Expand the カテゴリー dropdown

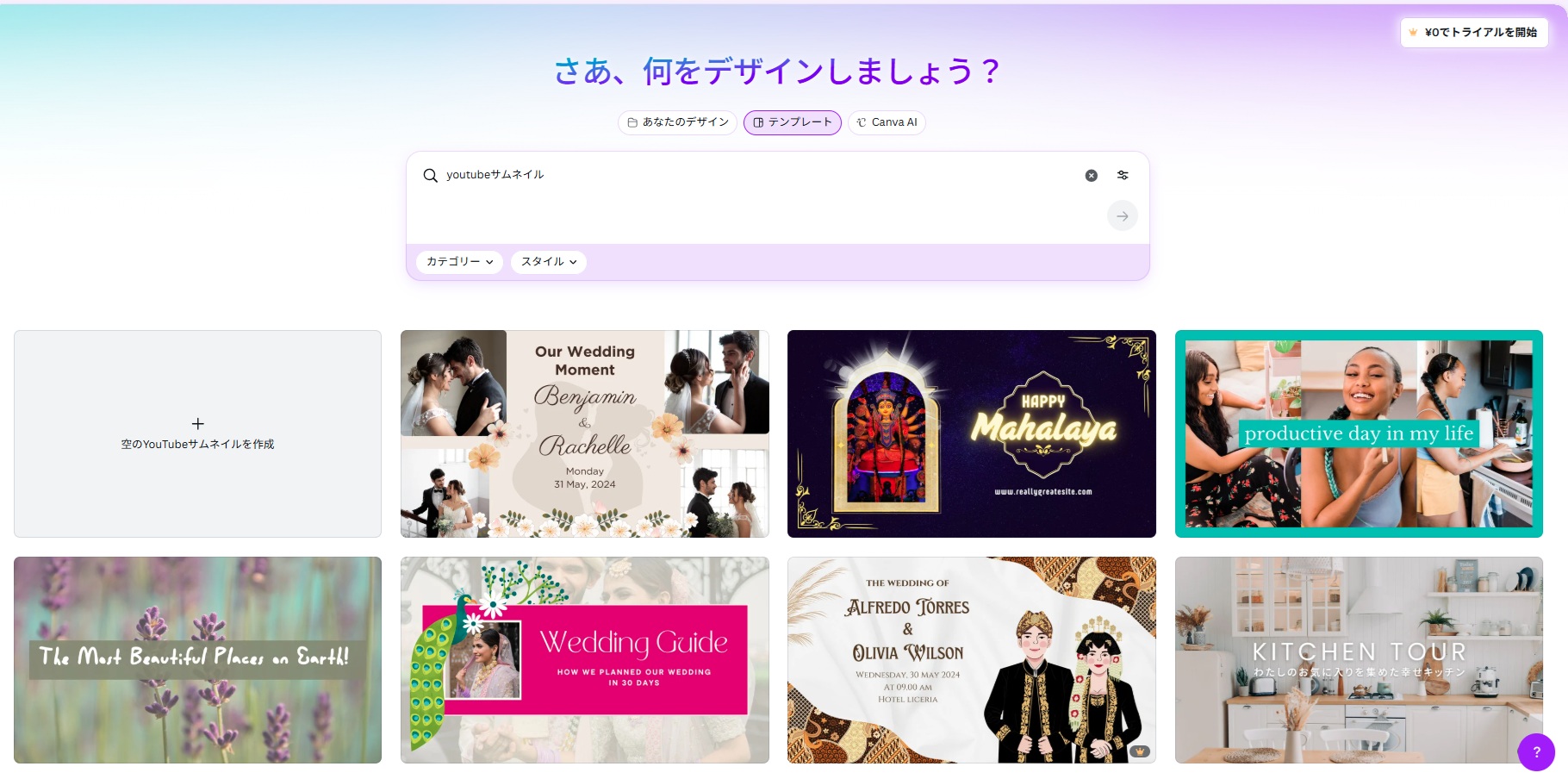click(459, 262)
